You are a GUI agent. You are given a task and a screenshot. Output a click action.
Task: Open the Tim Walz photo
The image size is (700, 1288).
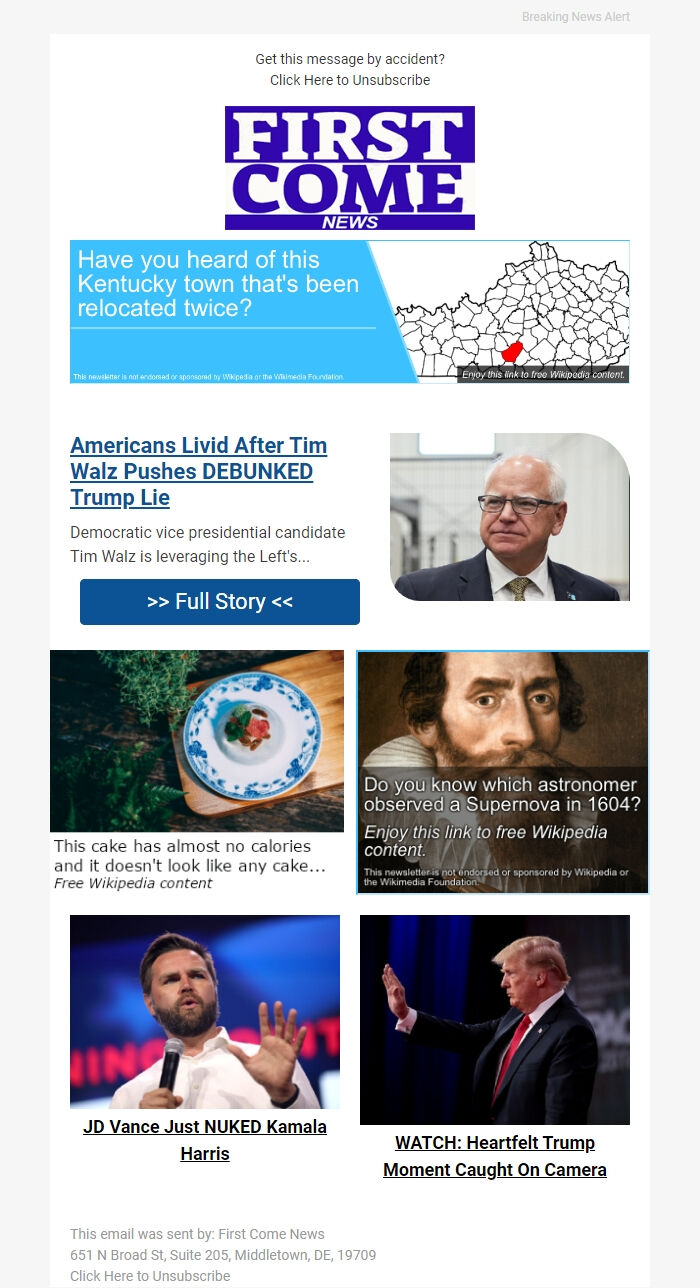point(510,517)
